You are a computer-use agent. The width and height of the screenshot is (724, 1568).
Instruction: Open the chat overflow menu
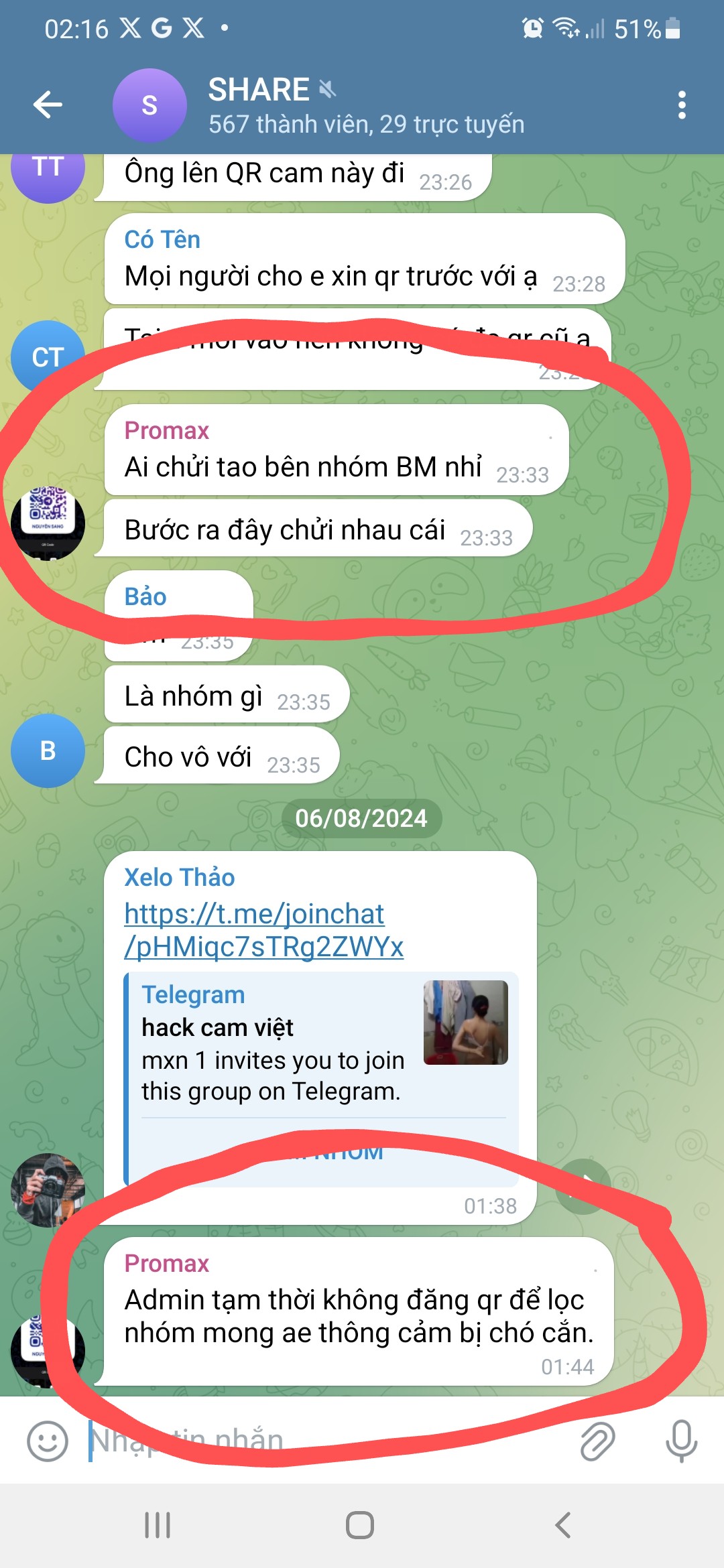point(681,105)
